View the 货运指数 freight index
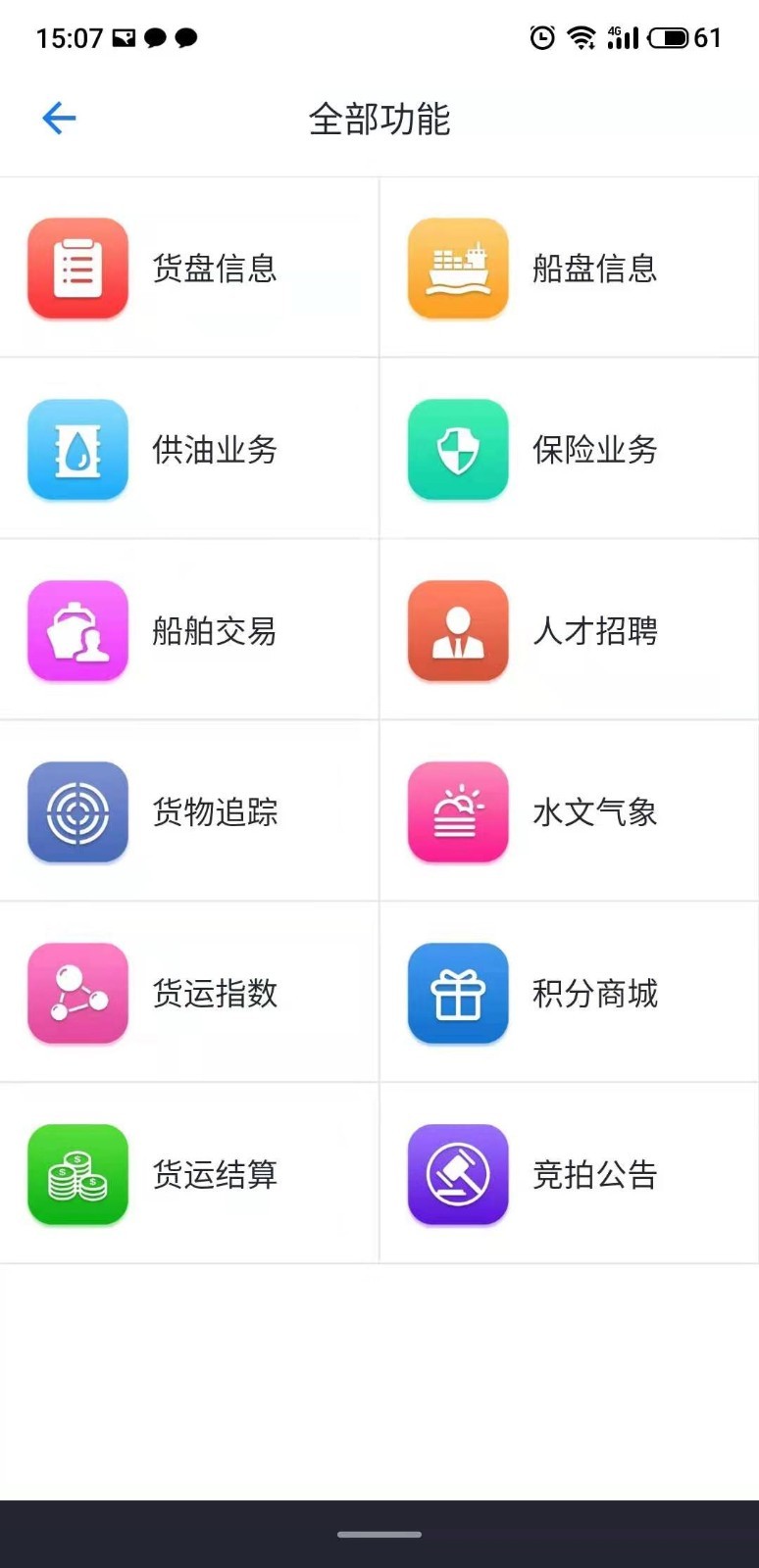 188,994
